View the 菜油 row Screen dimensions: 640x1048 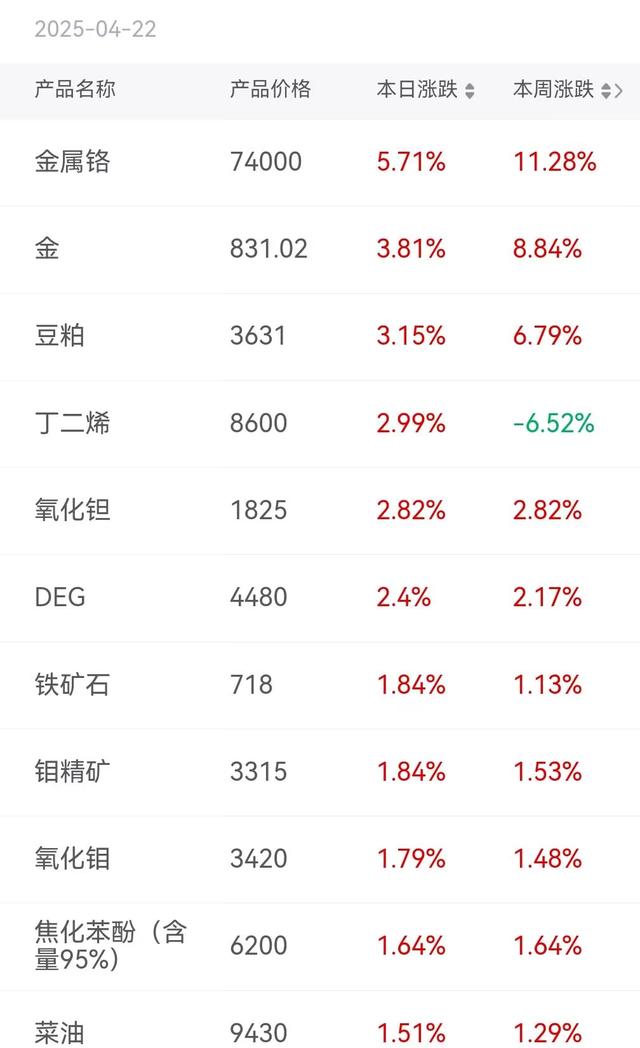click(x=320, y=1019)
